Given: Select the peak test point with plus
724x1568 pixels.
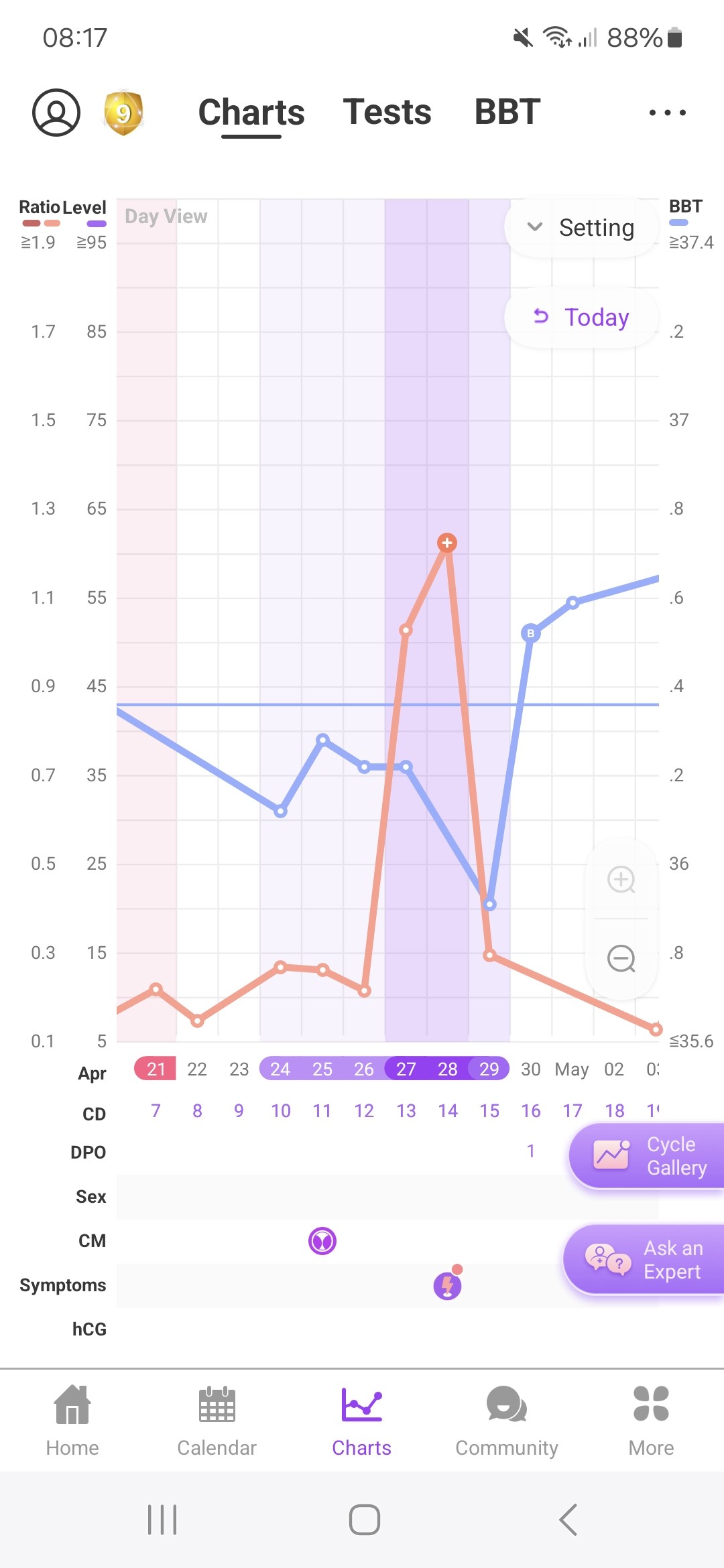Looking at the screenshot, I should tap(447, 542).
